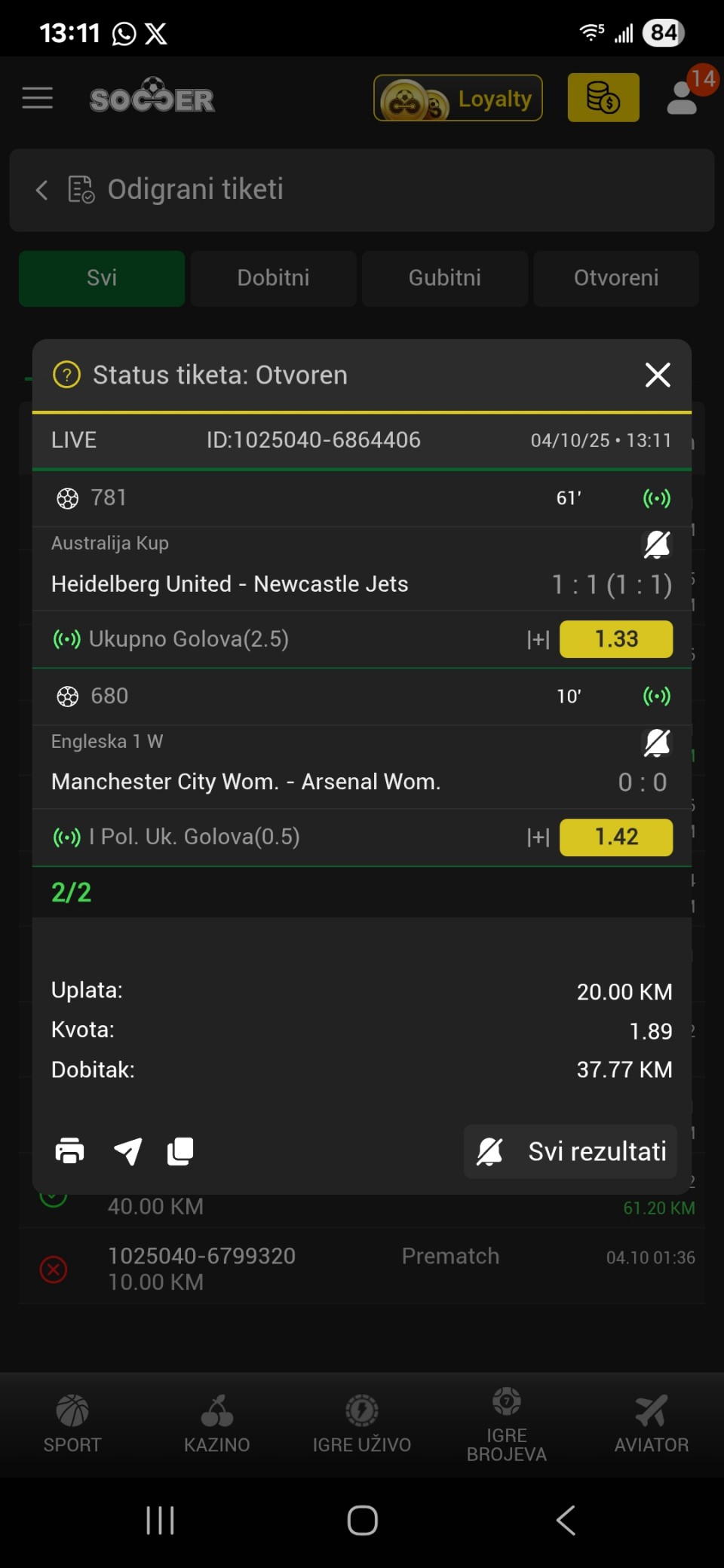The width and height of the screenshot is (724, 1568).
Task: Tap the system home button
Action: click(x=362, y=1521)
